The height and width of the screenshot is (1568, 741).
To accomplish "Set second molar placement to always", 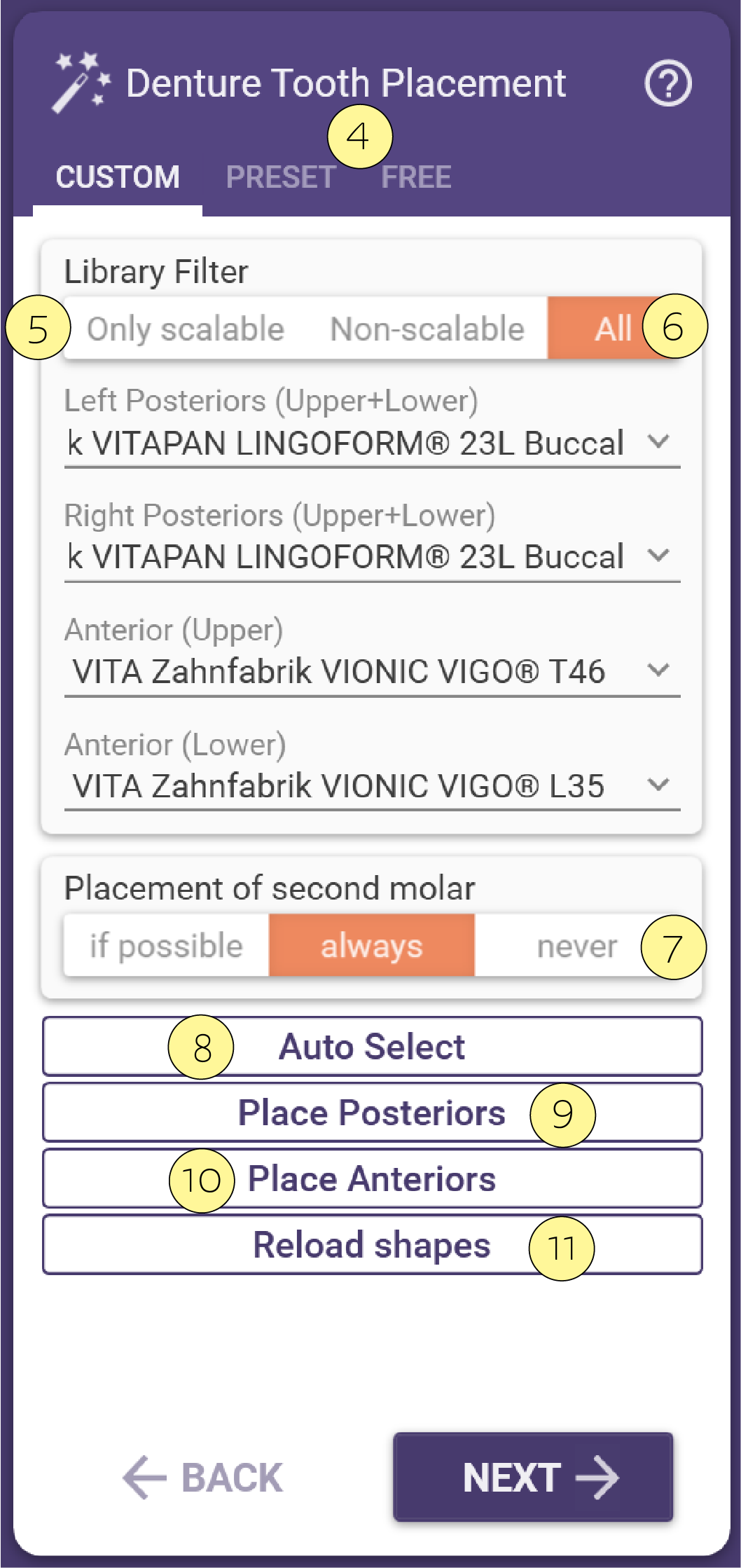I will (372, 946).
